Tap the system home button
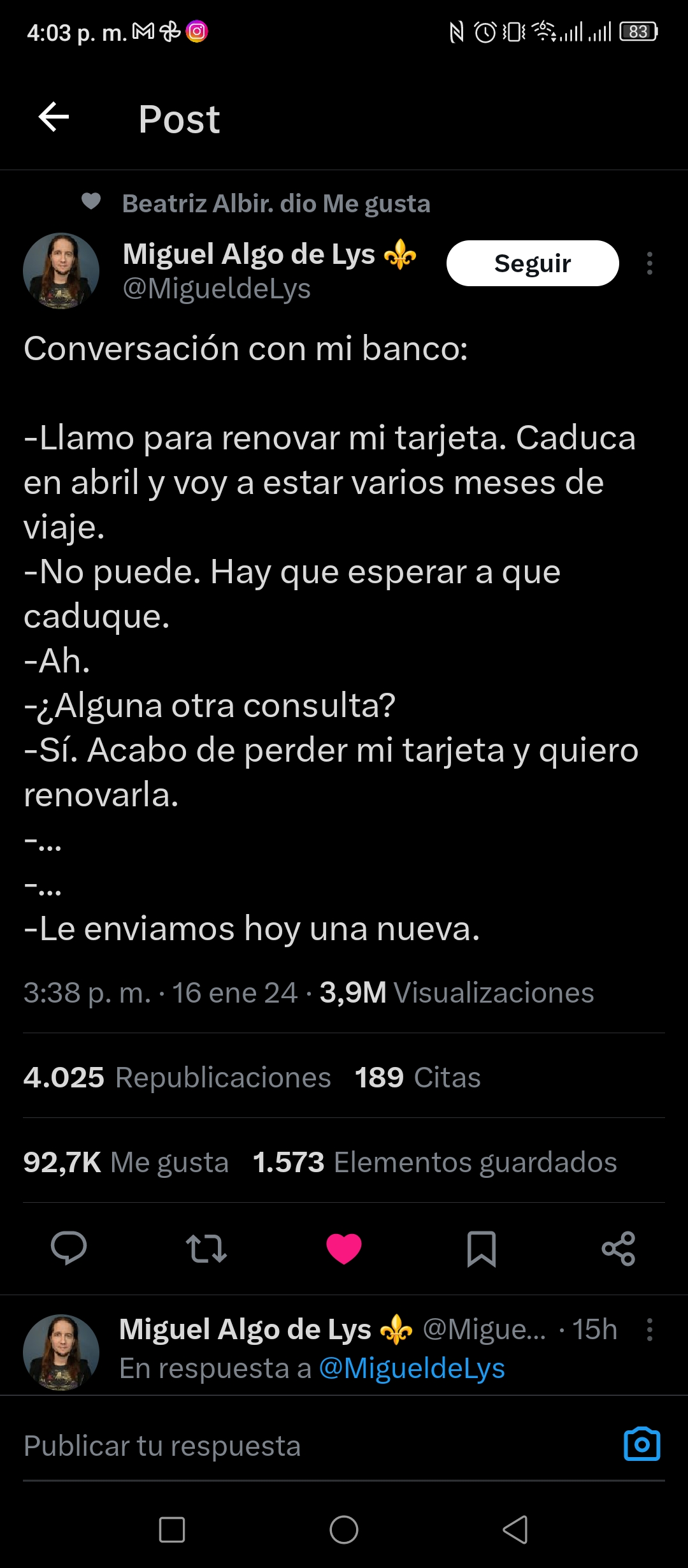 [x=344, y=1530]
